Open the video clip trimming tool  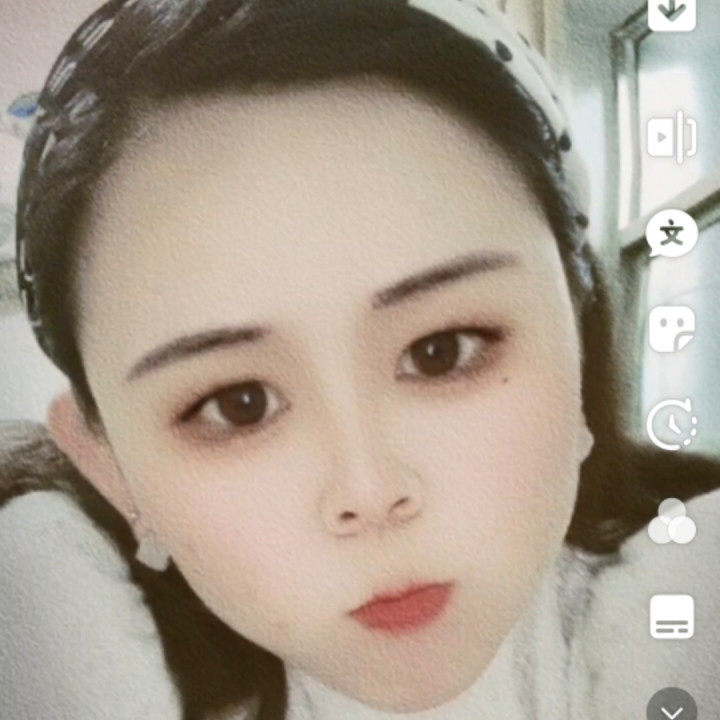(x=672, y=137)
